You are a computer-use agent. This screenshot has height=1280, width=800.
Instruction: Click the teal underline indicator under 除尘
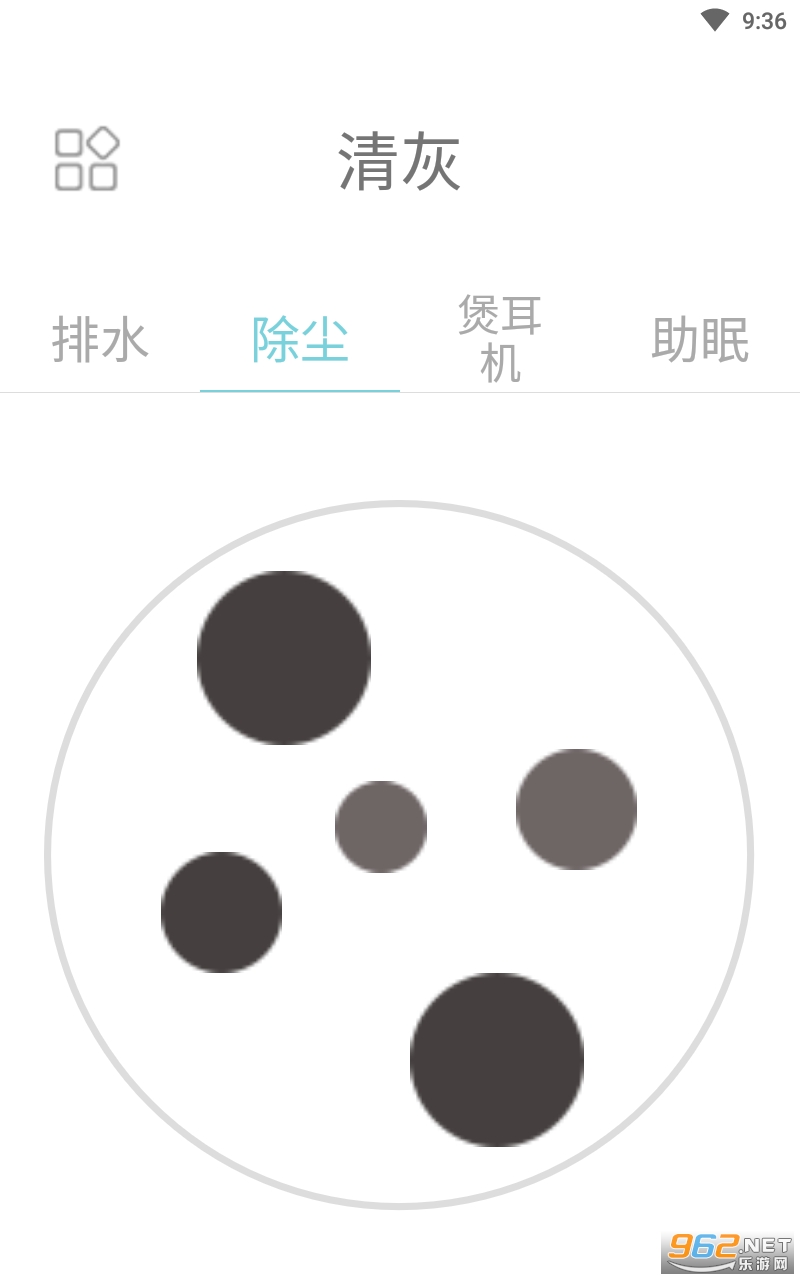pyautogui.click(x=300, y=388)
